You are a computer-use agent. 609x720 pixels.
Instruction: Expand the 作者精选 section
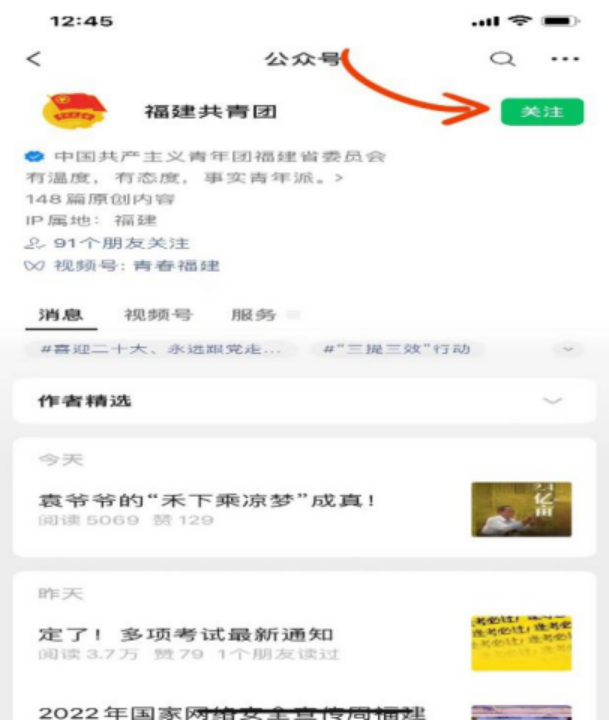[x=304, y=401]
